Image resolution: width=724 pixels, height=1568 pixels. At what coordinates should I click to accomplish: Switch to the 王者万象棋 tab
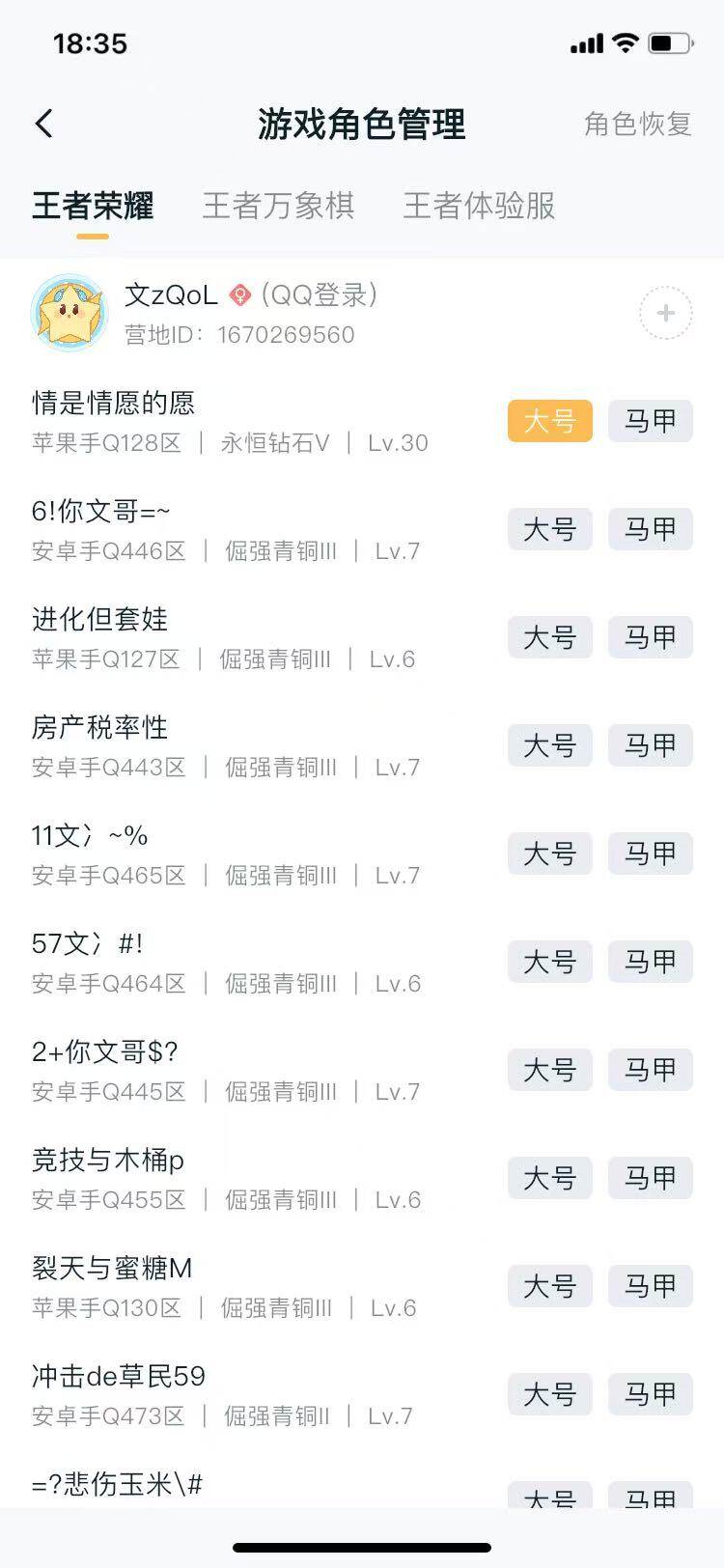pos(278,206)
